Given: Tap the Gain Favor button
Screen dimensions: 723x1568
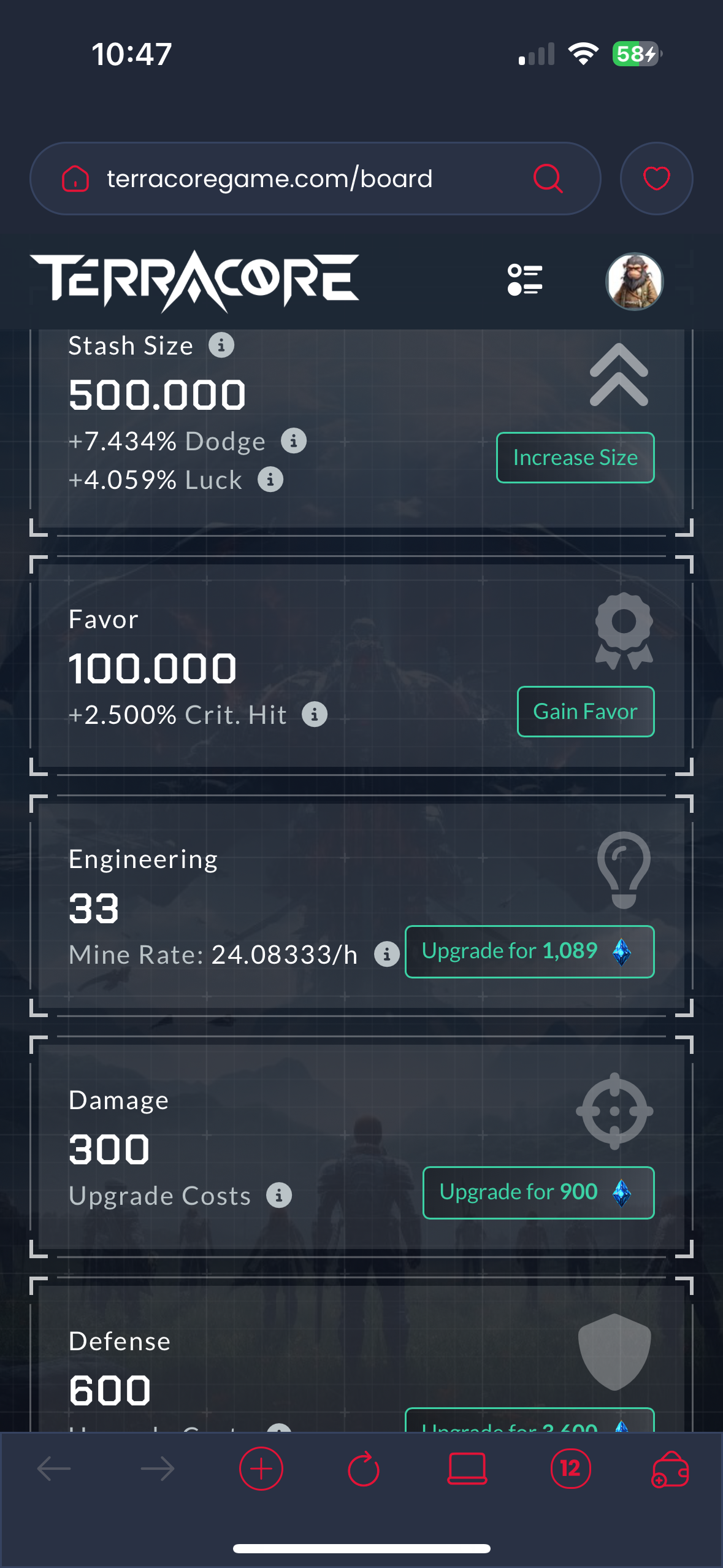Looking at the screenshot, I should pyautogui.click(x=585, y=712).
